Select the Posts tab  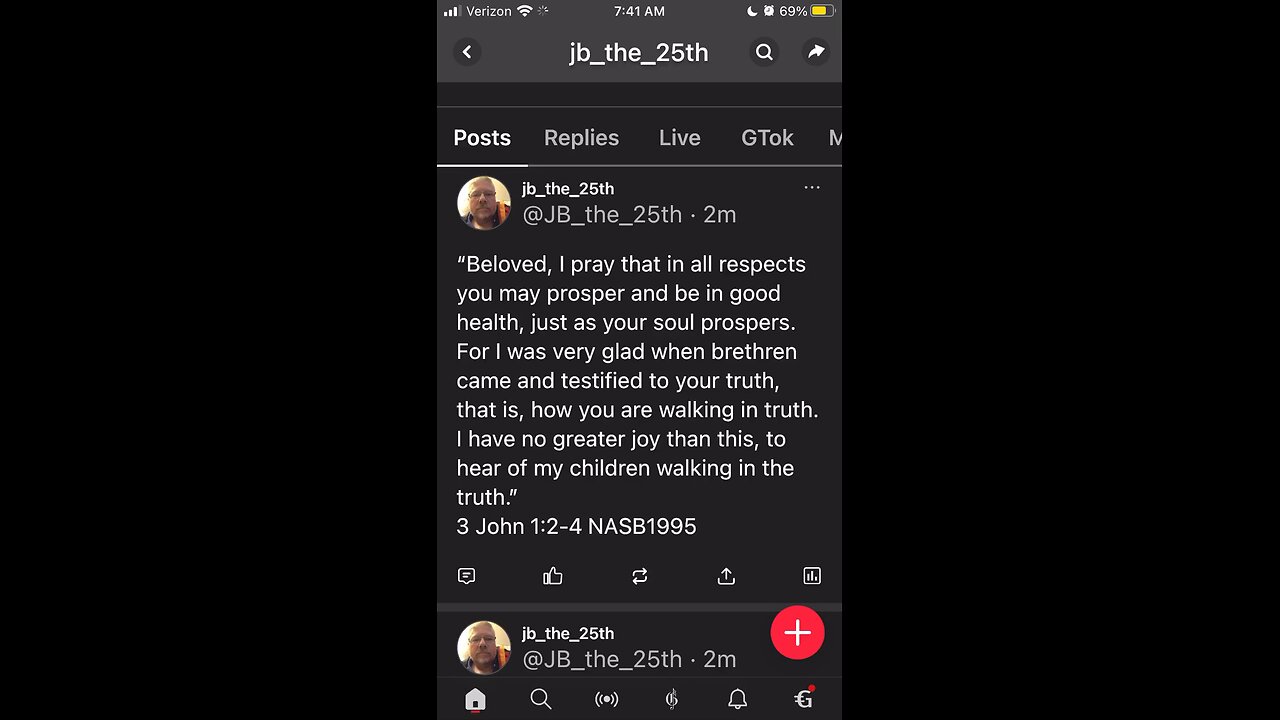pos(482,138)
